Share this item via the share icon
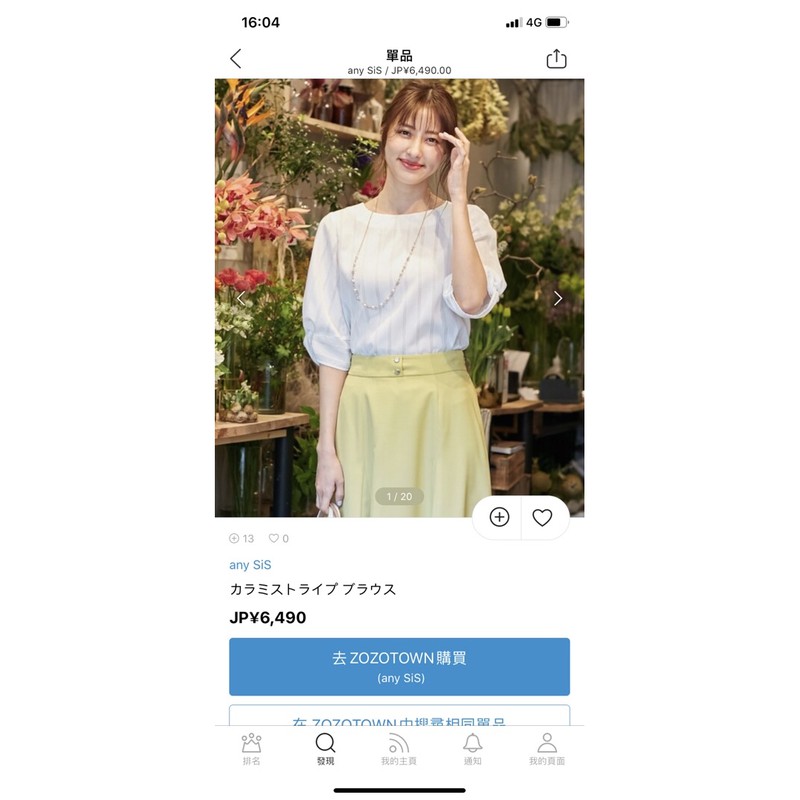Viewport: 800px width, 800px height. tap(556, 59)
